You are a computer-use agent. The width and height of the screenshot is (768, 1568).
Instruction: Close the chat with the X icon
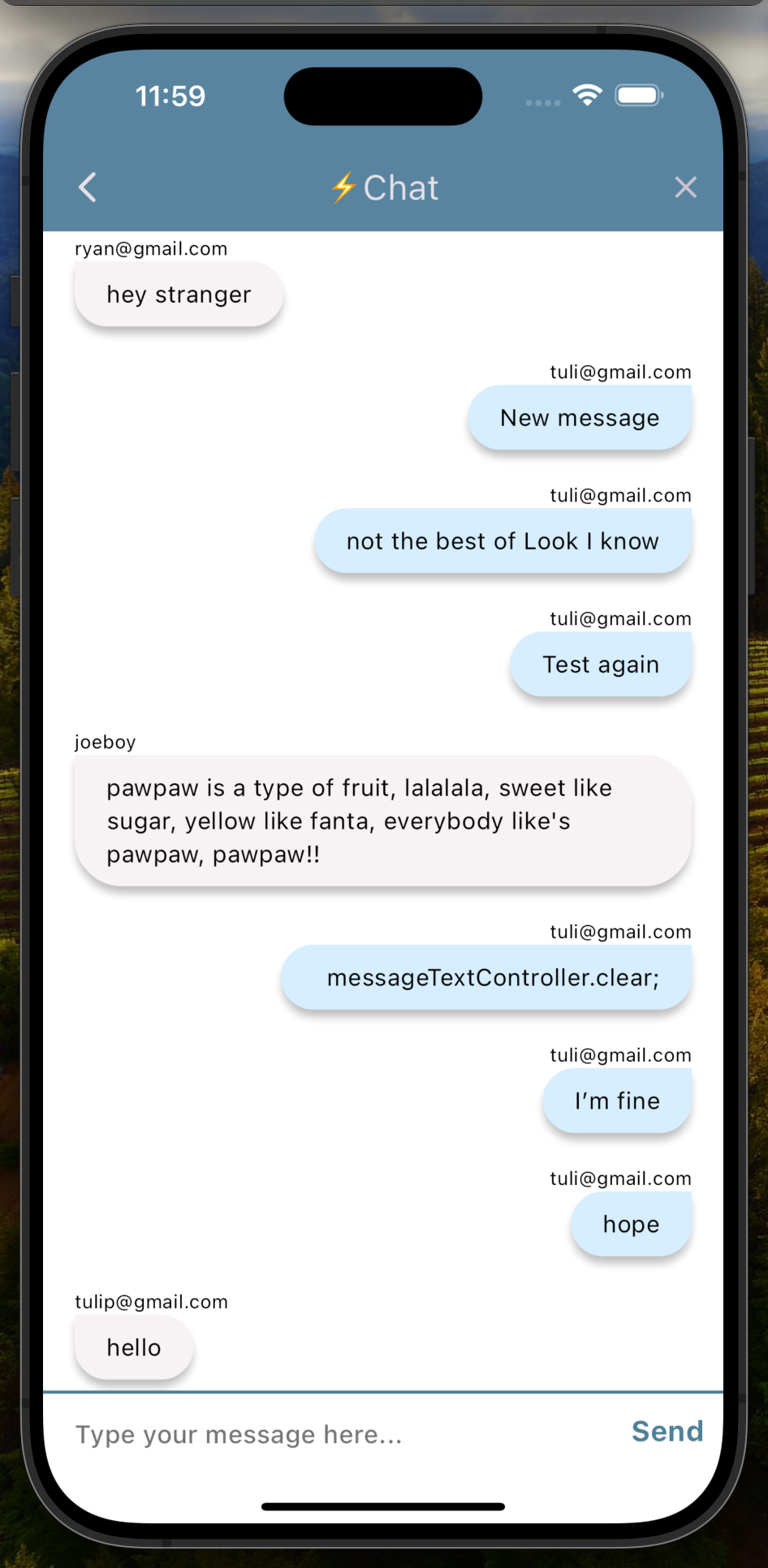686,187
